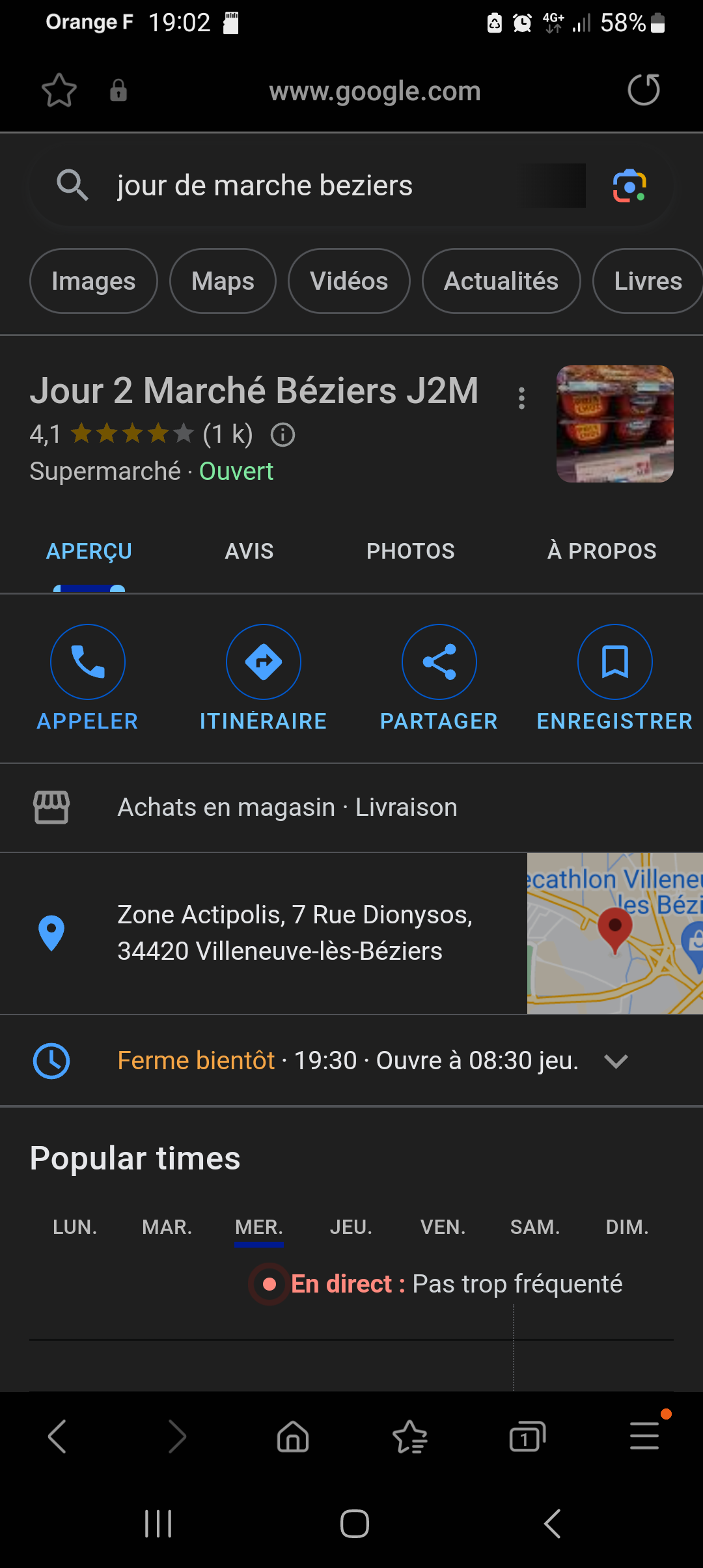Open the three-dot menu for J2M

[521, 398]
